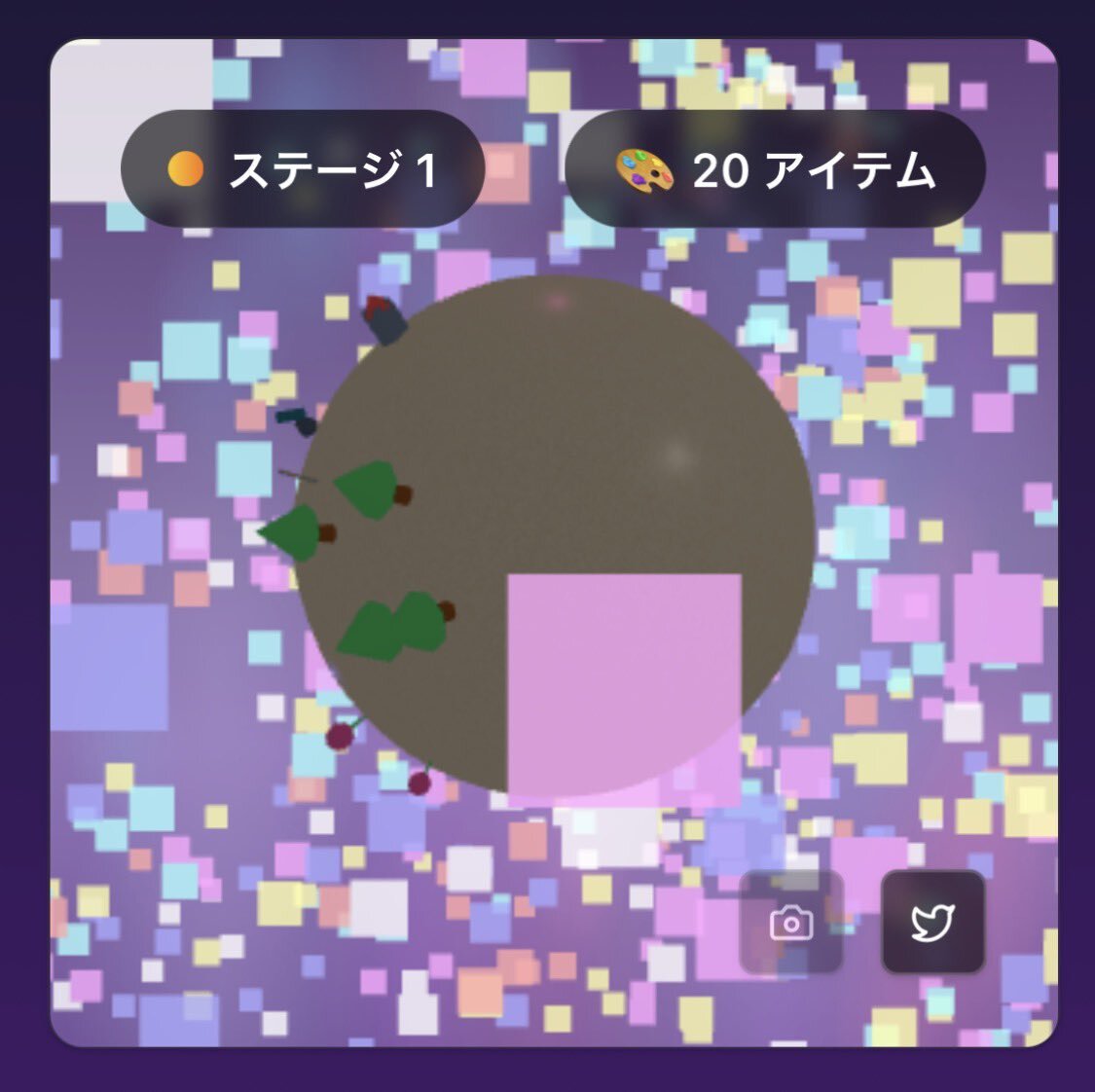This screenshot has width=1095, height=1092.
Task: Open the ステージ 1 stage pill
Action: pos(303,169)
